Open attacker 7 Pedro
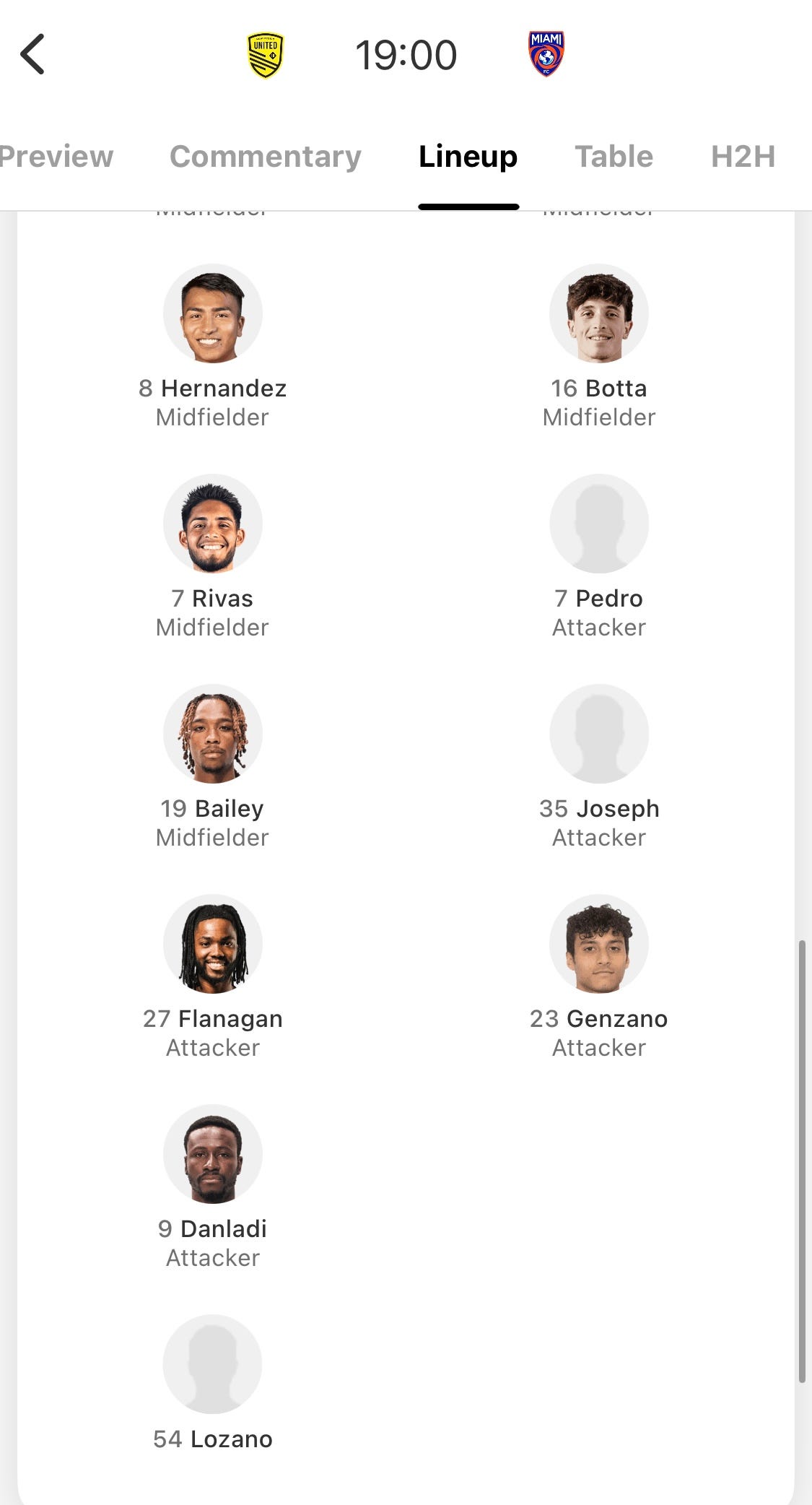 click(599, 557)
